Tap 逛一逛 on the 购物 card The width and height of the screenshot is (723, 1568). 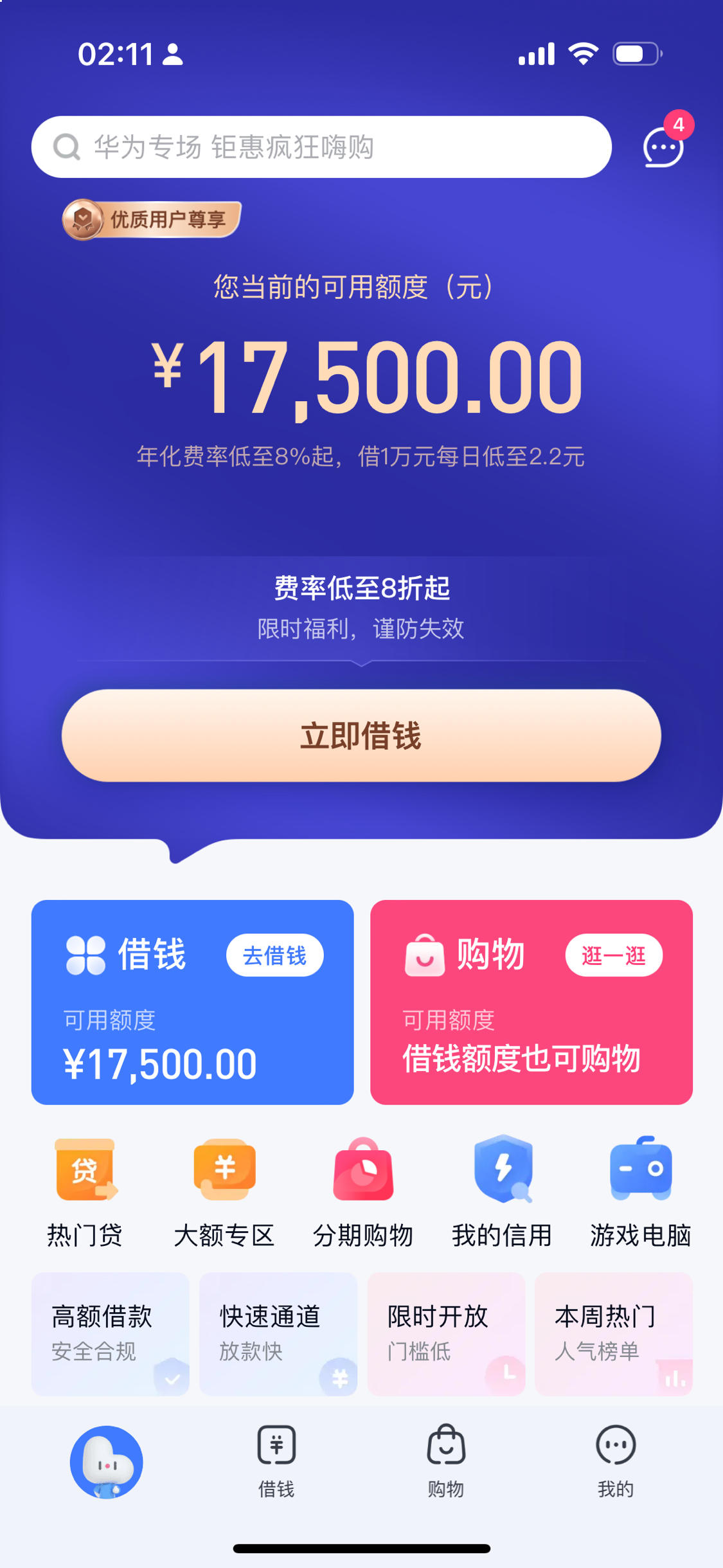pyautogui.click(x=613, y=955)
